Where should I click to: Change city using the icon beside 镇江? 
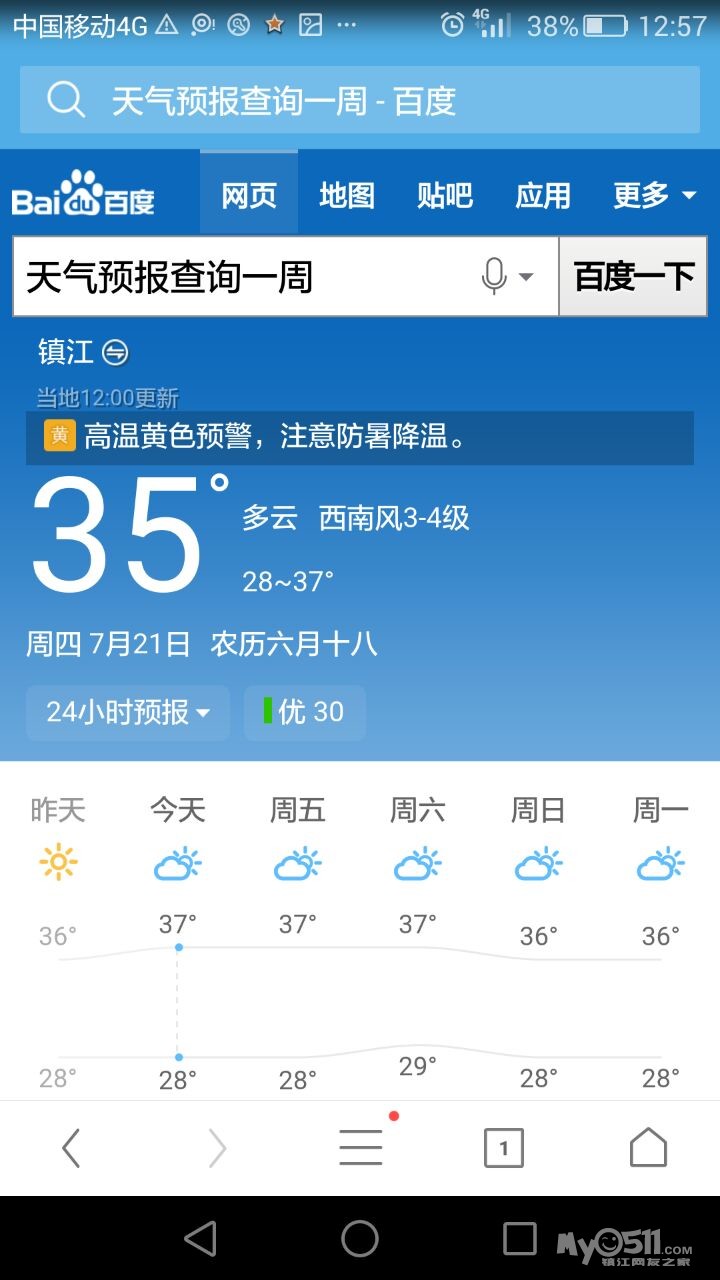click(x=116, y=352)
